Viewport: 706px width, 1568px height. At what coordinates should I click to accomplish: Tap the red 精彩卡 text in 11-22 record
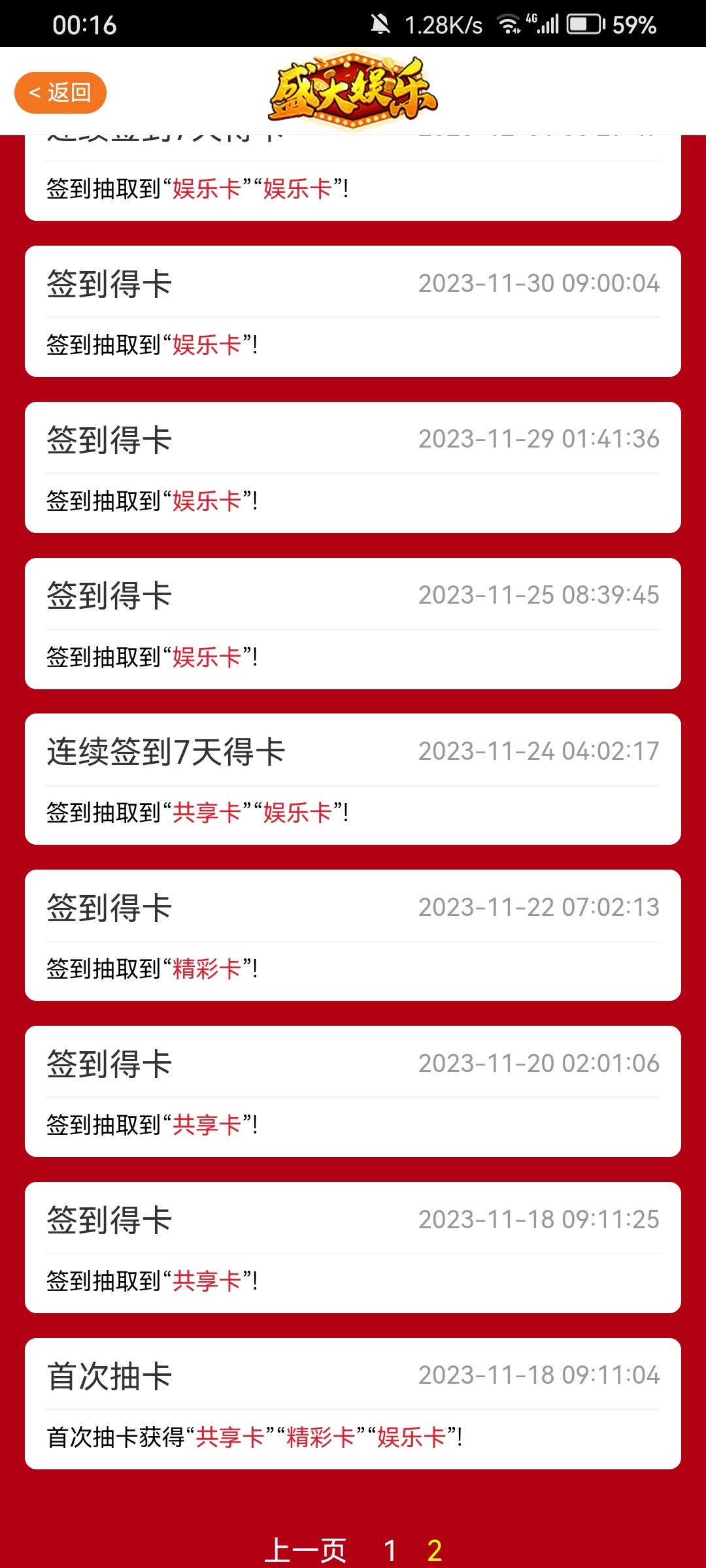208,970
